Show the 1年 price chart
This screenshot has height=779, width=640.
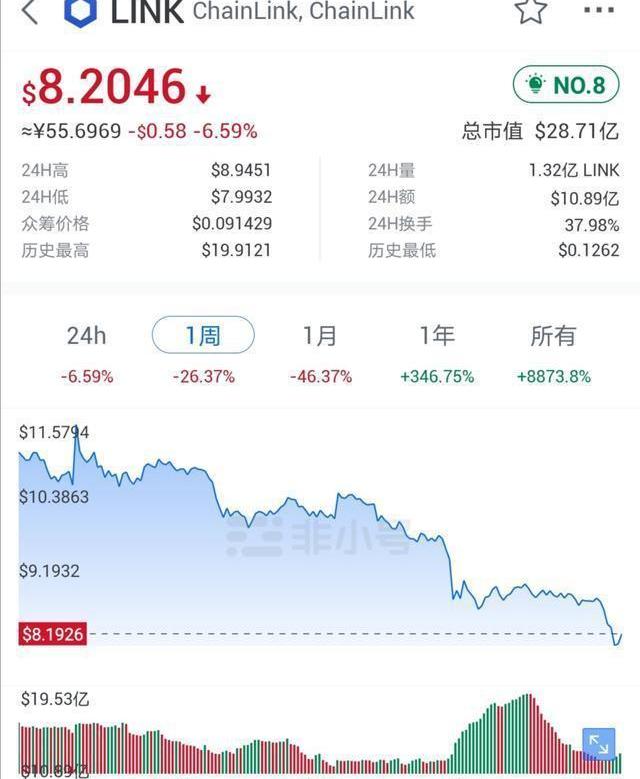pyautogui.click(x=437, y=336)
